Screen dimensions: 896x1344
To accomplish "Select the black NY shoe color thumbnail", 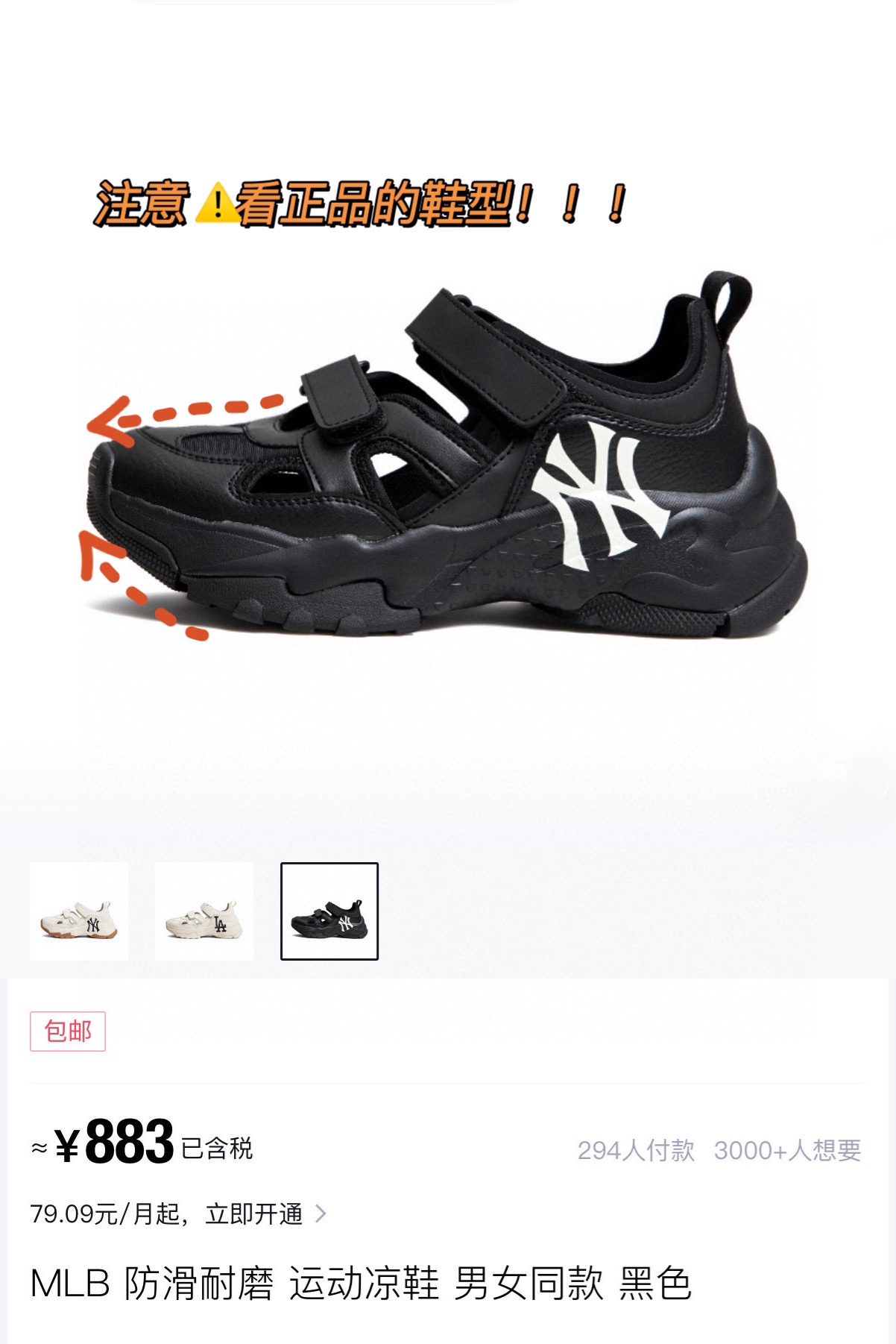I will 329,911.
